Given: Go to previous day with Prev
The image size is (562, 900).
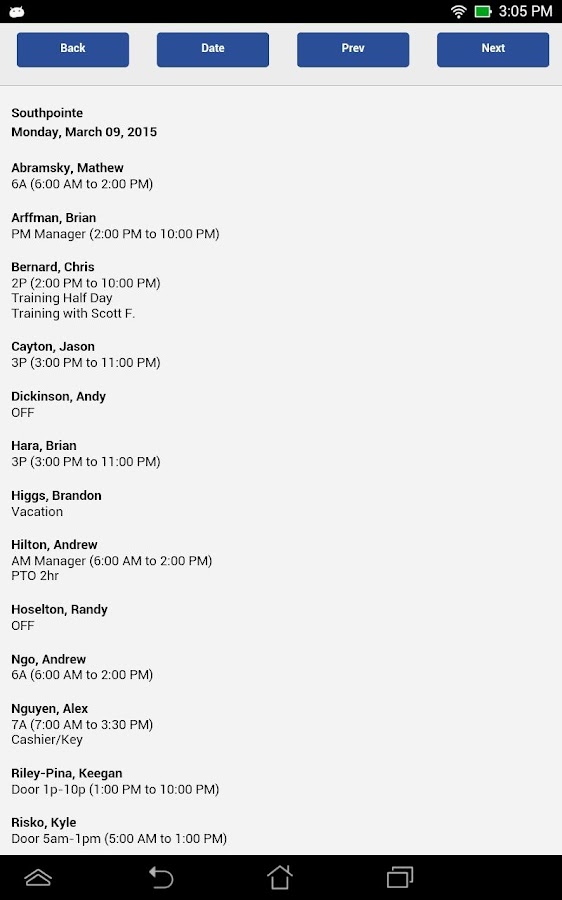Looking at the screenshot, I should pos(353,49).
